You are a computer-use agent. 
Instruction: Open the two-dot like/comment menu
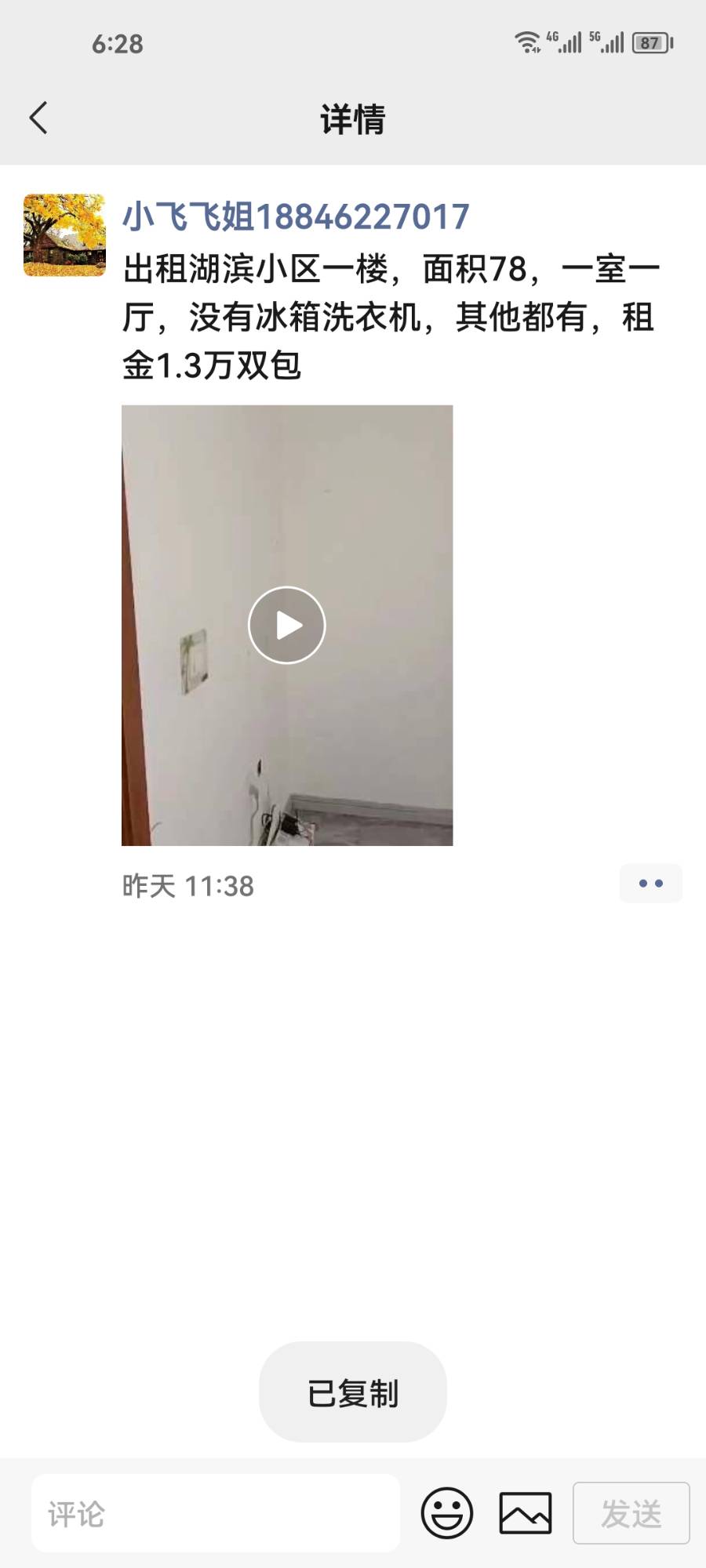(650, 884)
